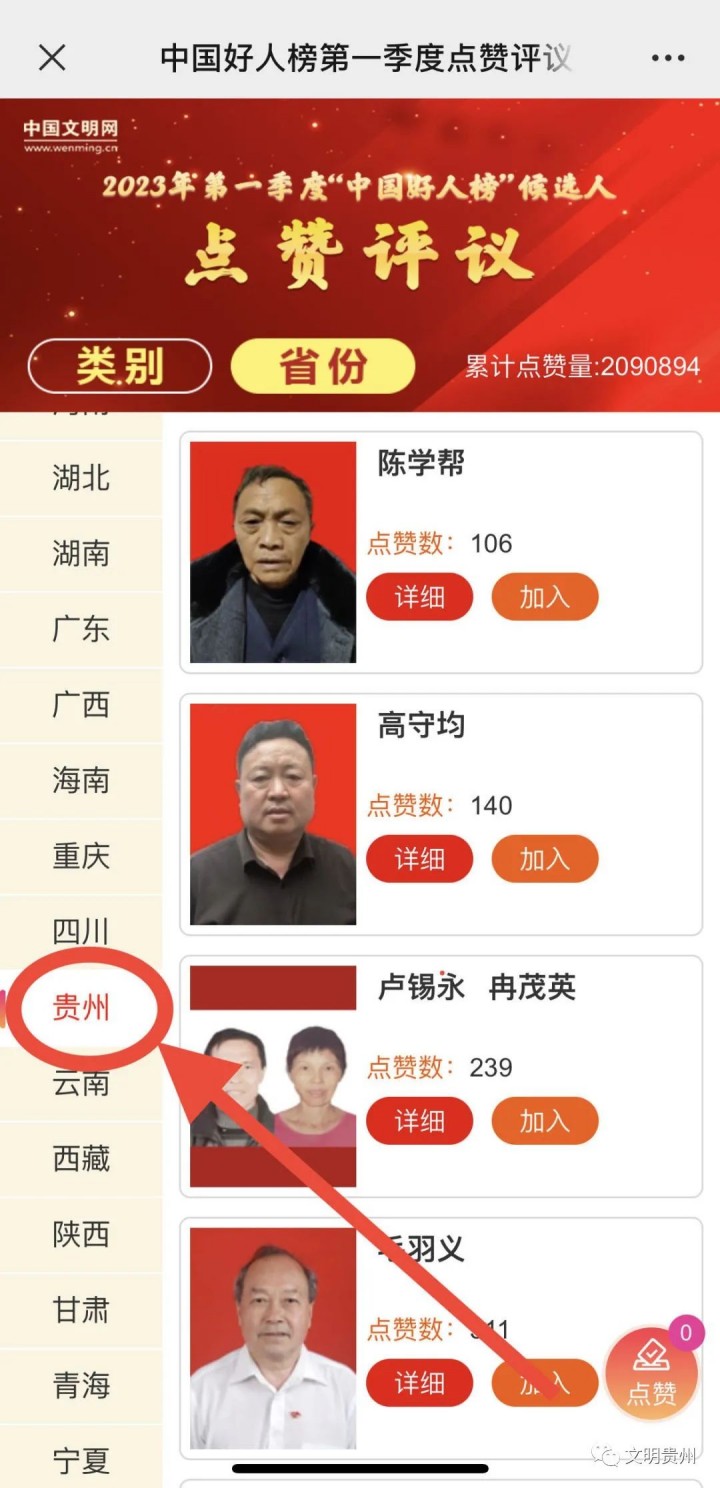Choose 陕西 in the province list

[x=81, y=1235]
